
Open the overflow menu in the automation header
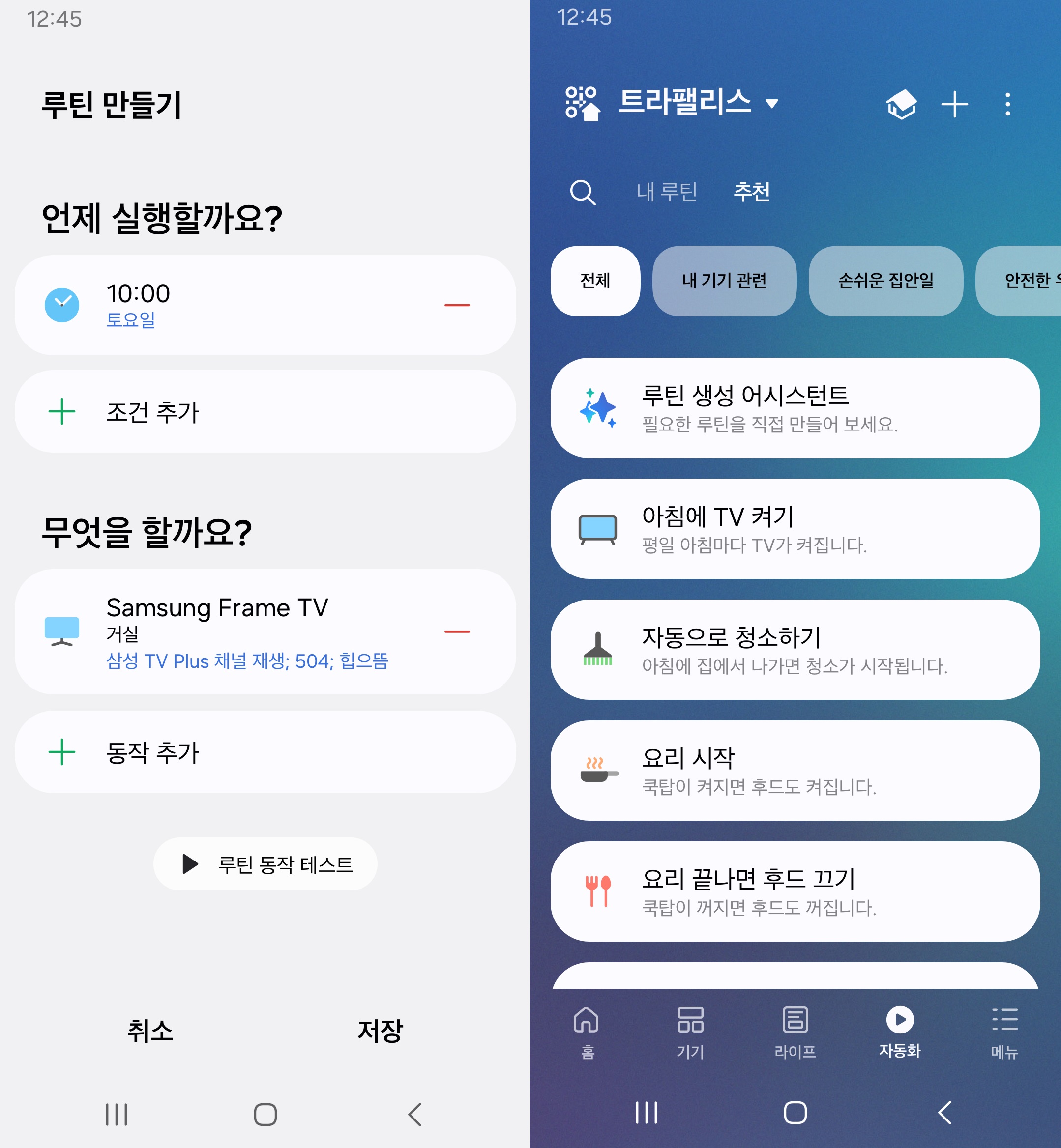[x=1007, y=105]
